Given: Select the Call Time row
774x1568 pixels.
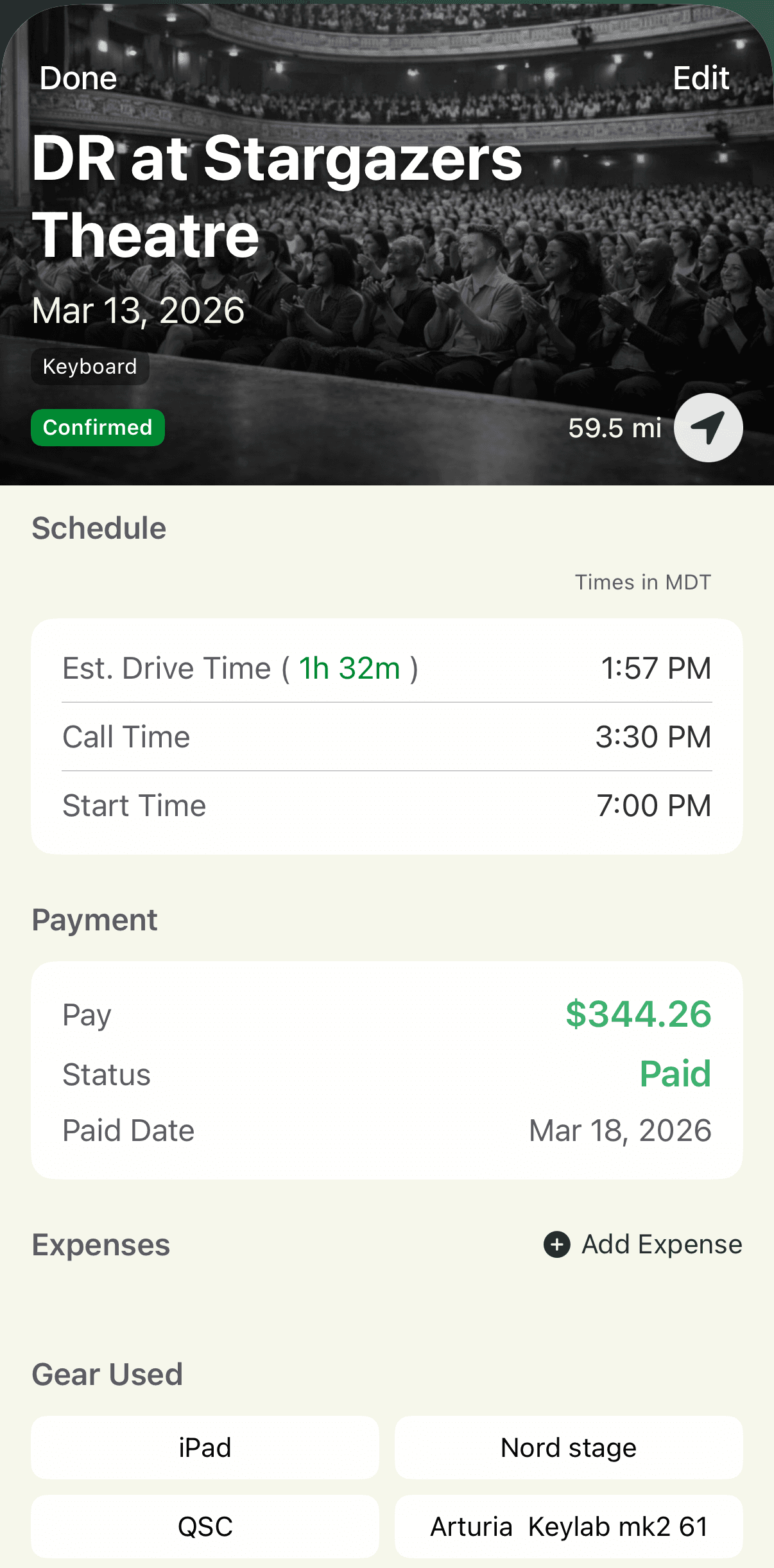Looking at the screenshot, I should [x=387, y=736].
